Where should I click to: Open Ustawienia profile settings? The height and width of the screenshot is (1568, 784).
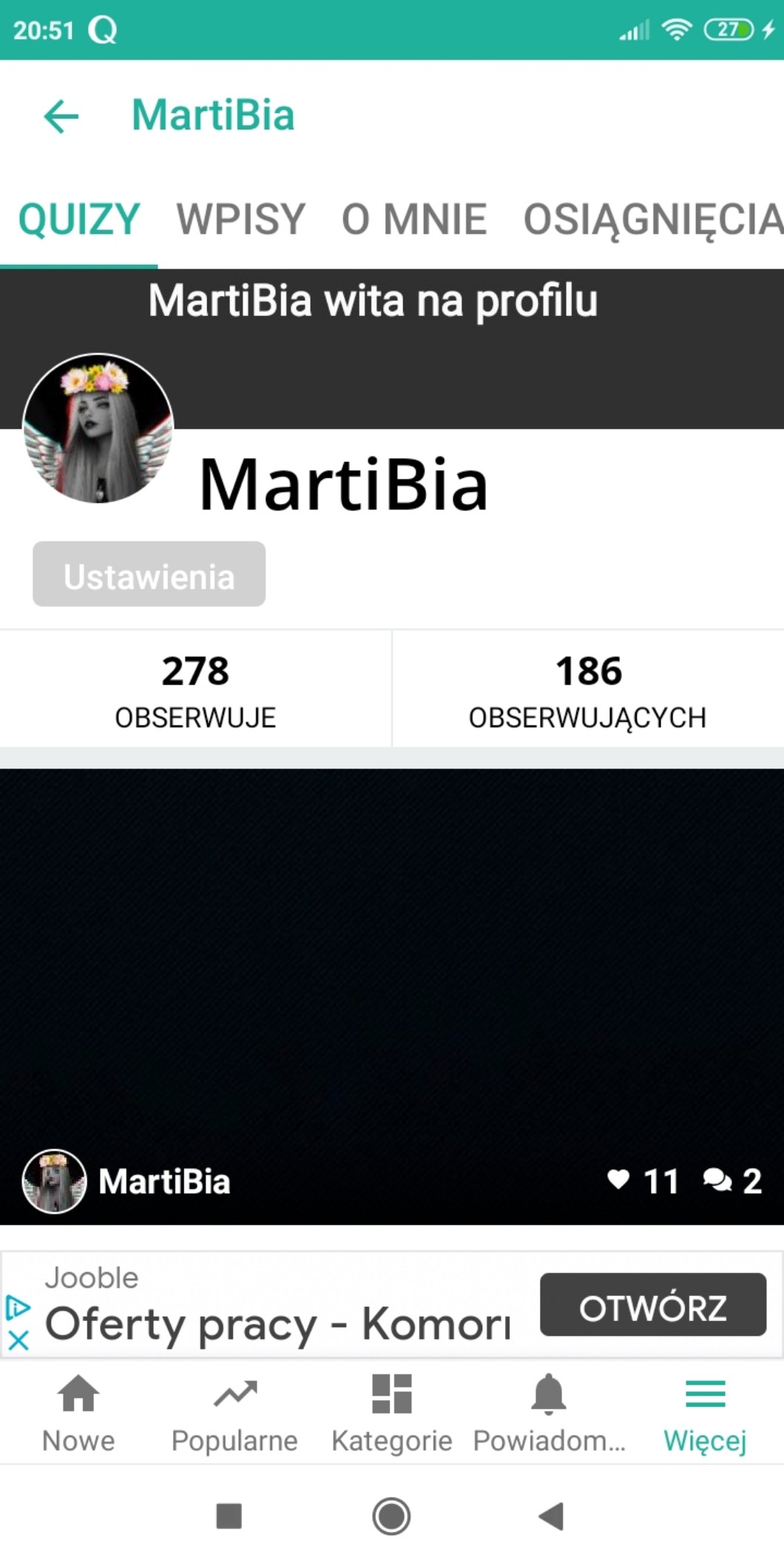click(x=149, y=575)
